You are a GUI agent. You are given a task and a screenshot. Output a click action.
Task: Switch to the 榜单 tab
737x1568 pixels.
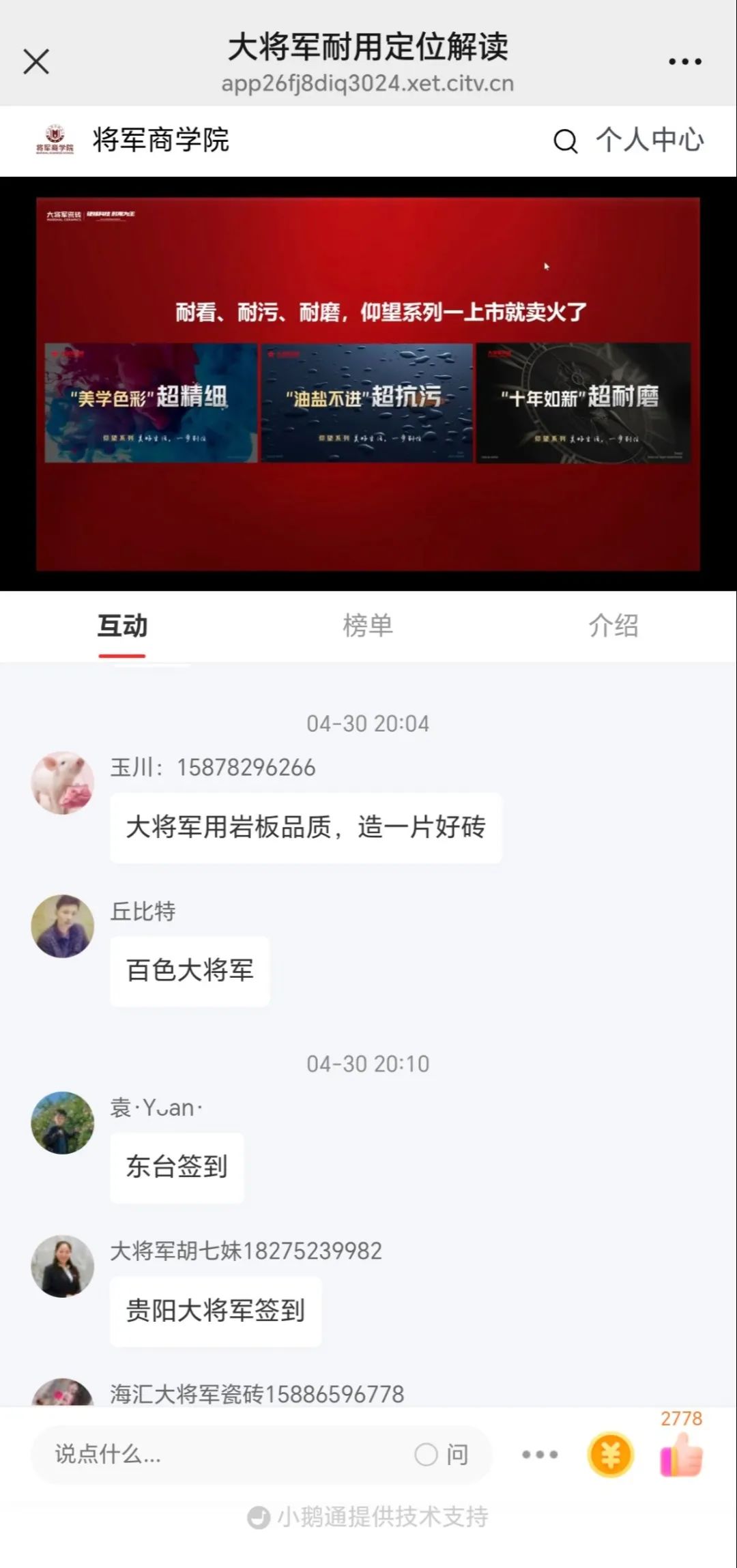pos(368,626)
